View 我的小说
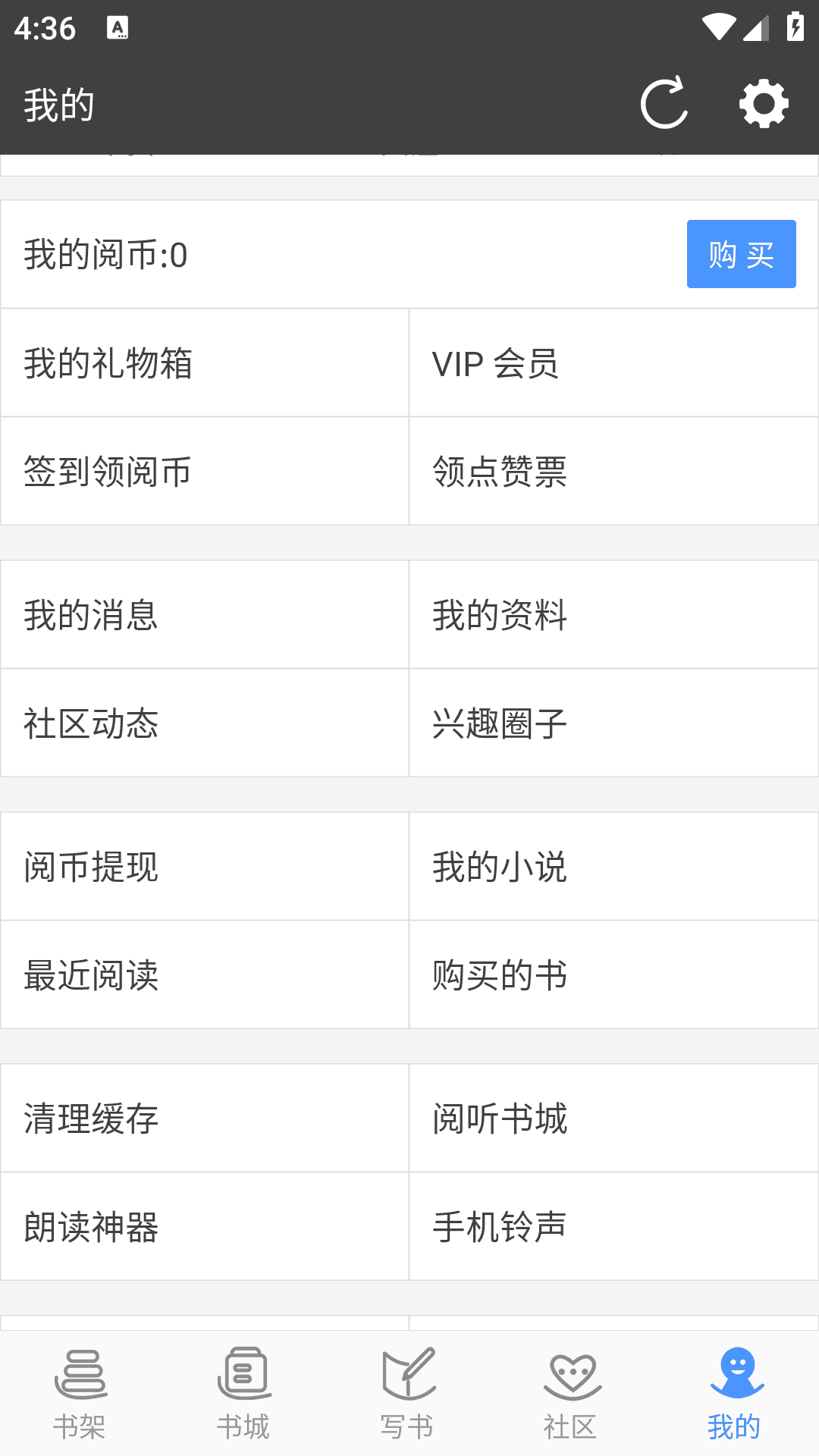 click(x=613, y=867)
